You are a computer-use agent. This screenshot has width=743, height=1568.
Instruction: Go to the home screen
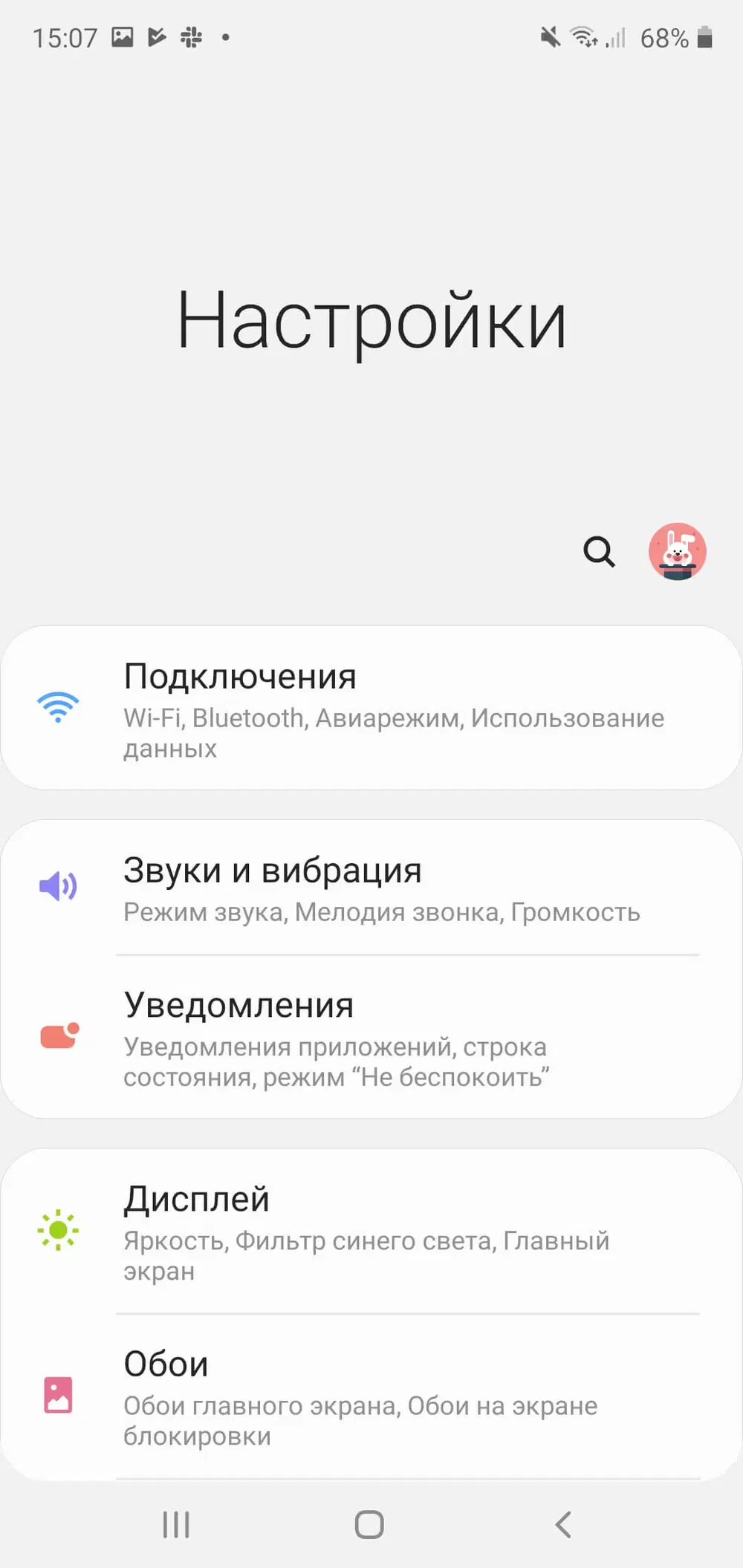(369, 1525)
